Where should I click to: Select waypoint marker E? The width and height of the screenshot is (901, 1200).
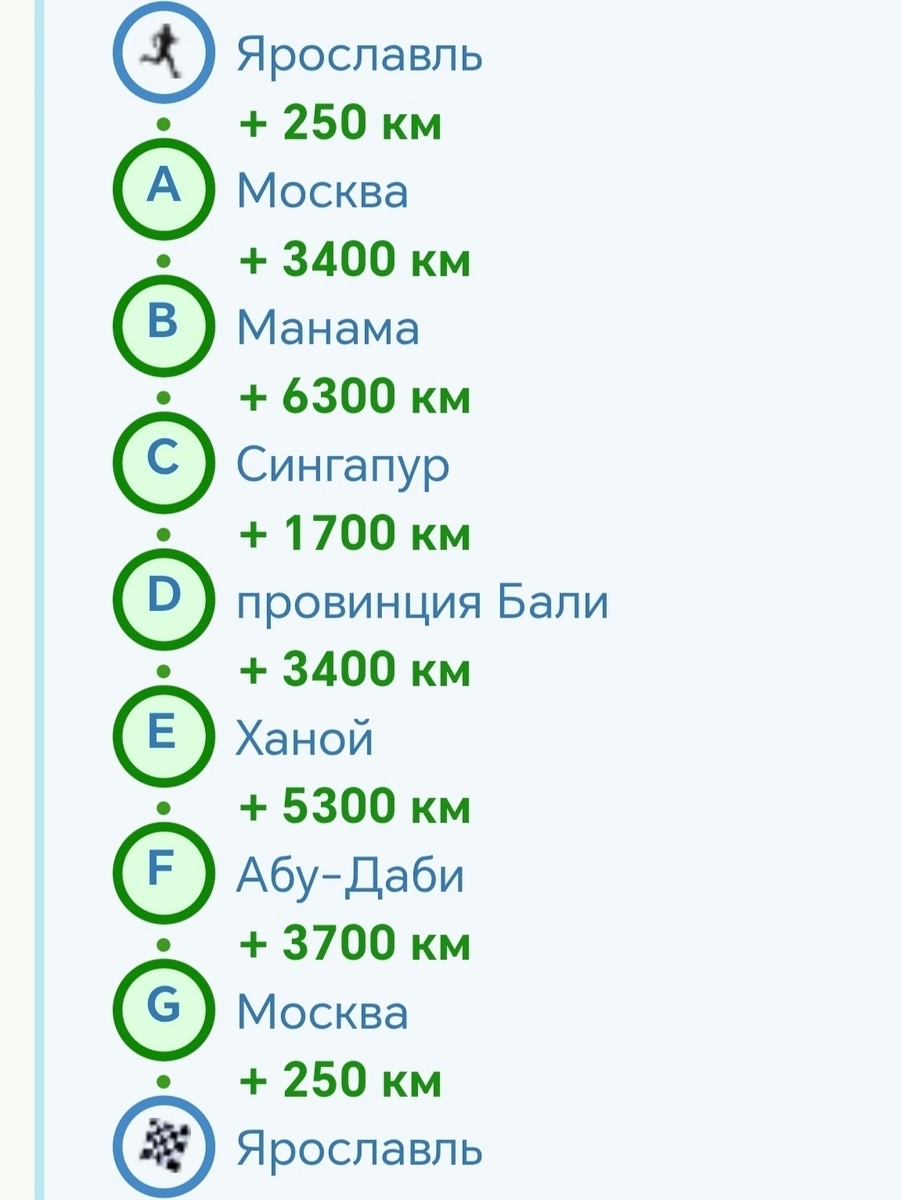(163, 737)
